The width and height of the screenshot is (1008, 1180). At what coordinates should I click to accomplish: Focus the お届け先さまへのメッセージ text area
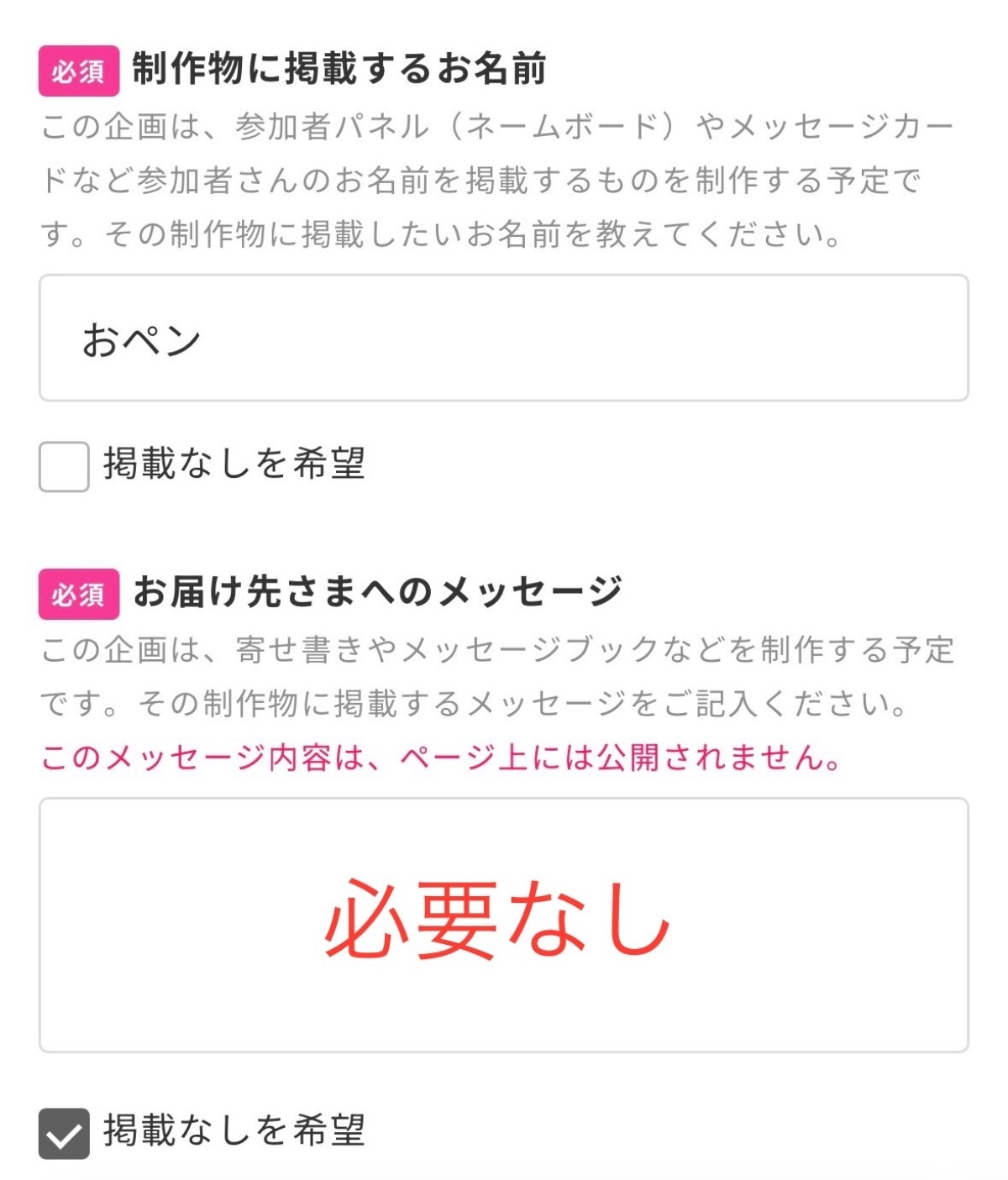[x=504, y=925]
